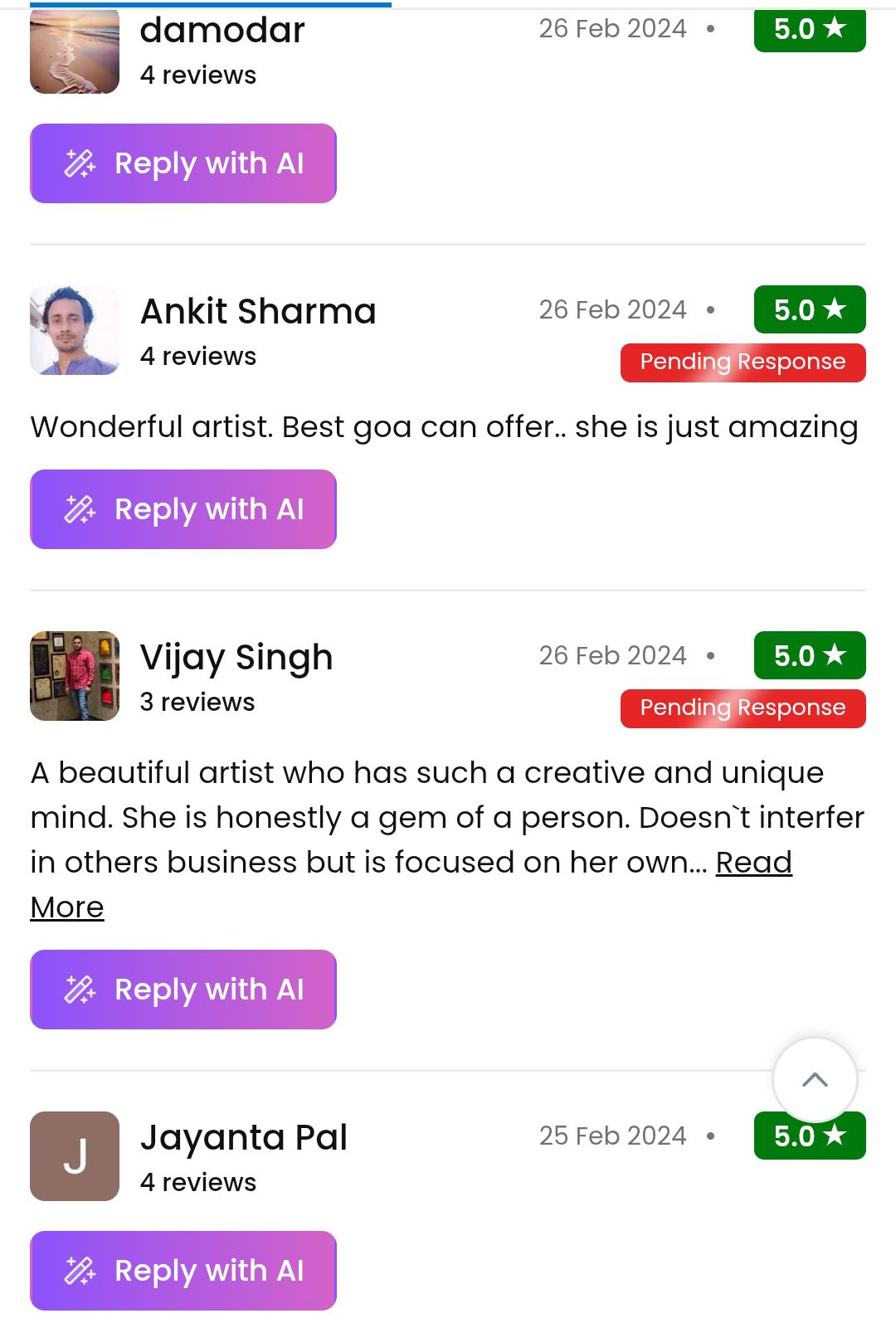Screen dimensions: 896x1323
Task: Expand Vijay Singh's review with Read More
Action: (x=752, y=863)
